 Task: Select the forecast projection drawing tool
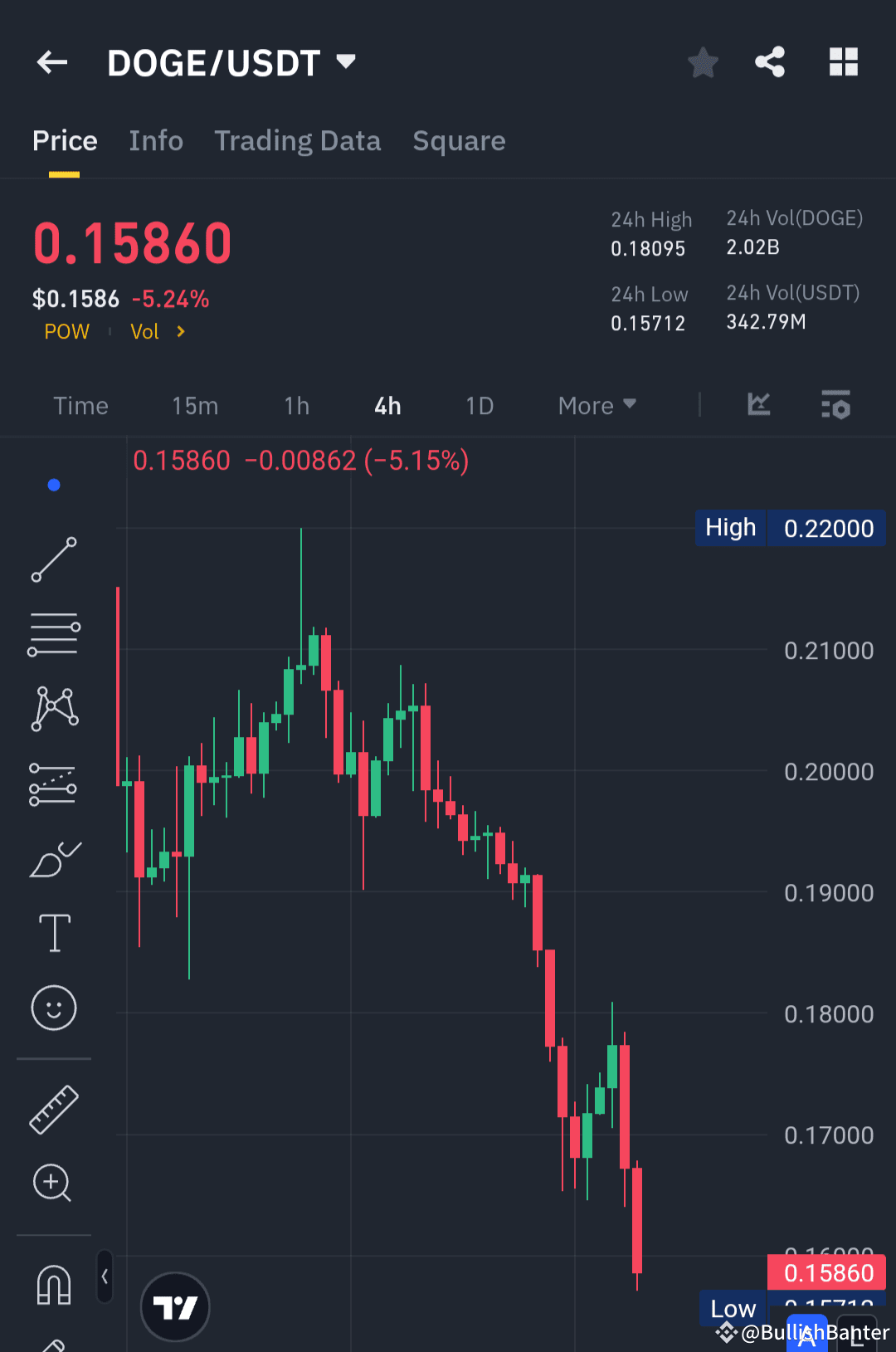click(53, 783)
